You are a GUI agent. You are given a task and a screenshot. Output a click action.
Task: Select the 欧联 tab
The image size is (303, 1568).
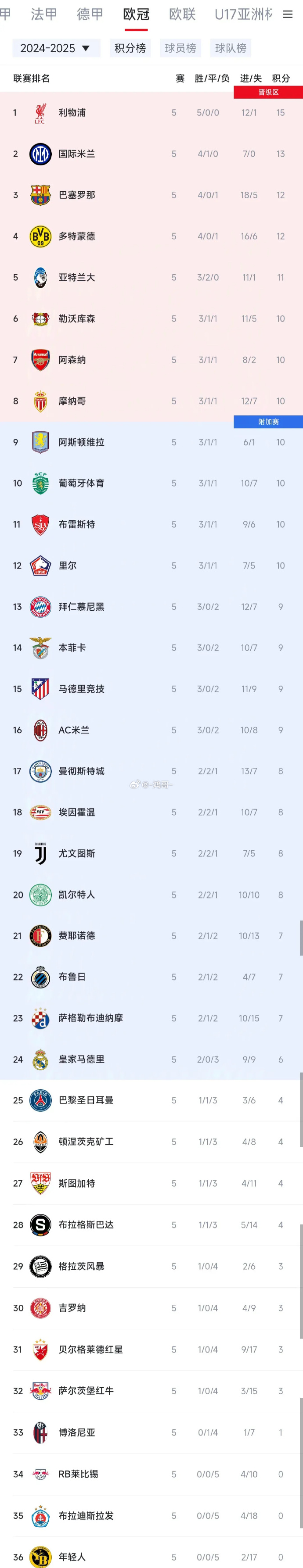[x=182, y=14]
